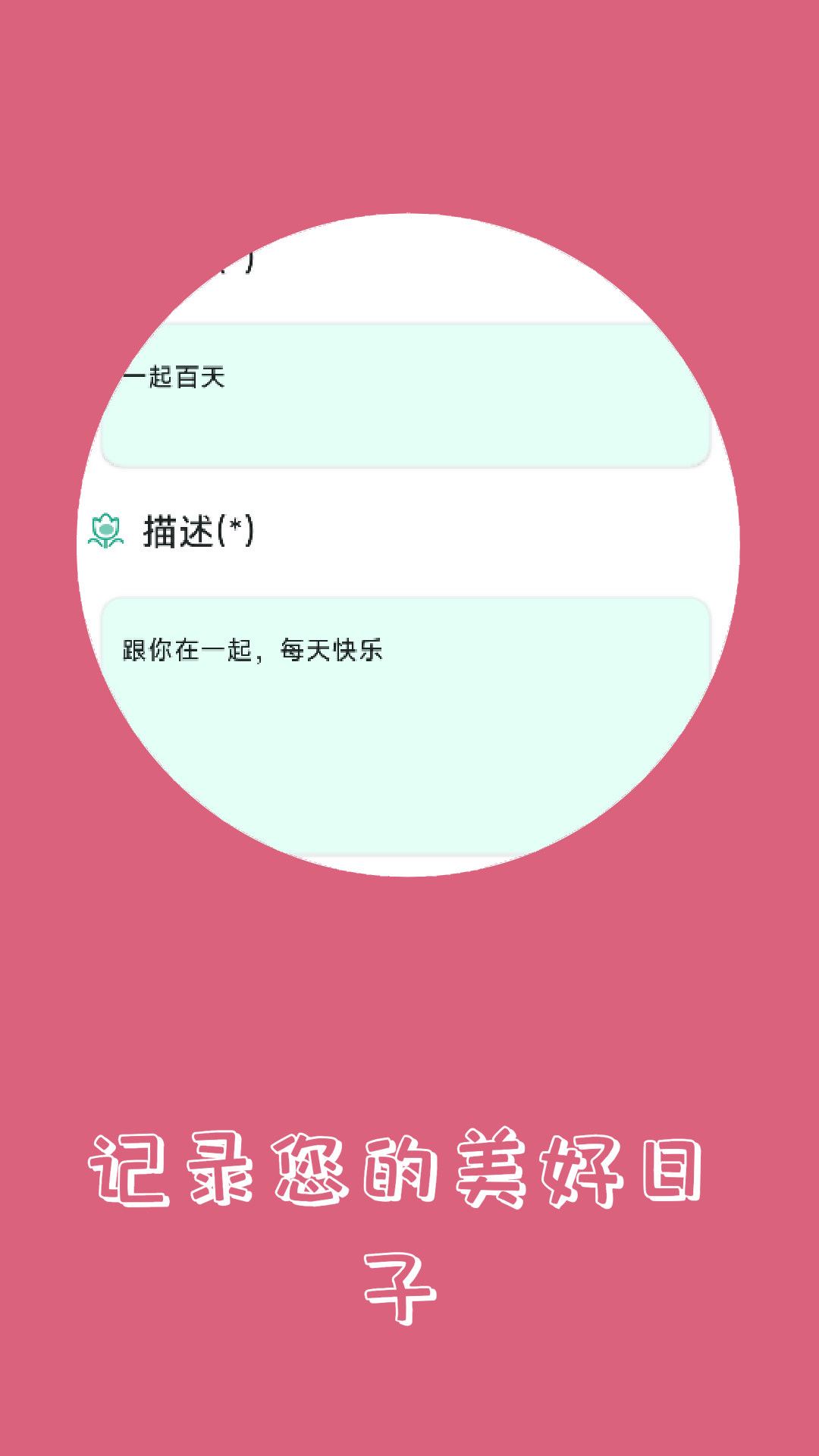Screen dimensions: 819x1456
Task: Click the text 一起百天
Action: 176,377
